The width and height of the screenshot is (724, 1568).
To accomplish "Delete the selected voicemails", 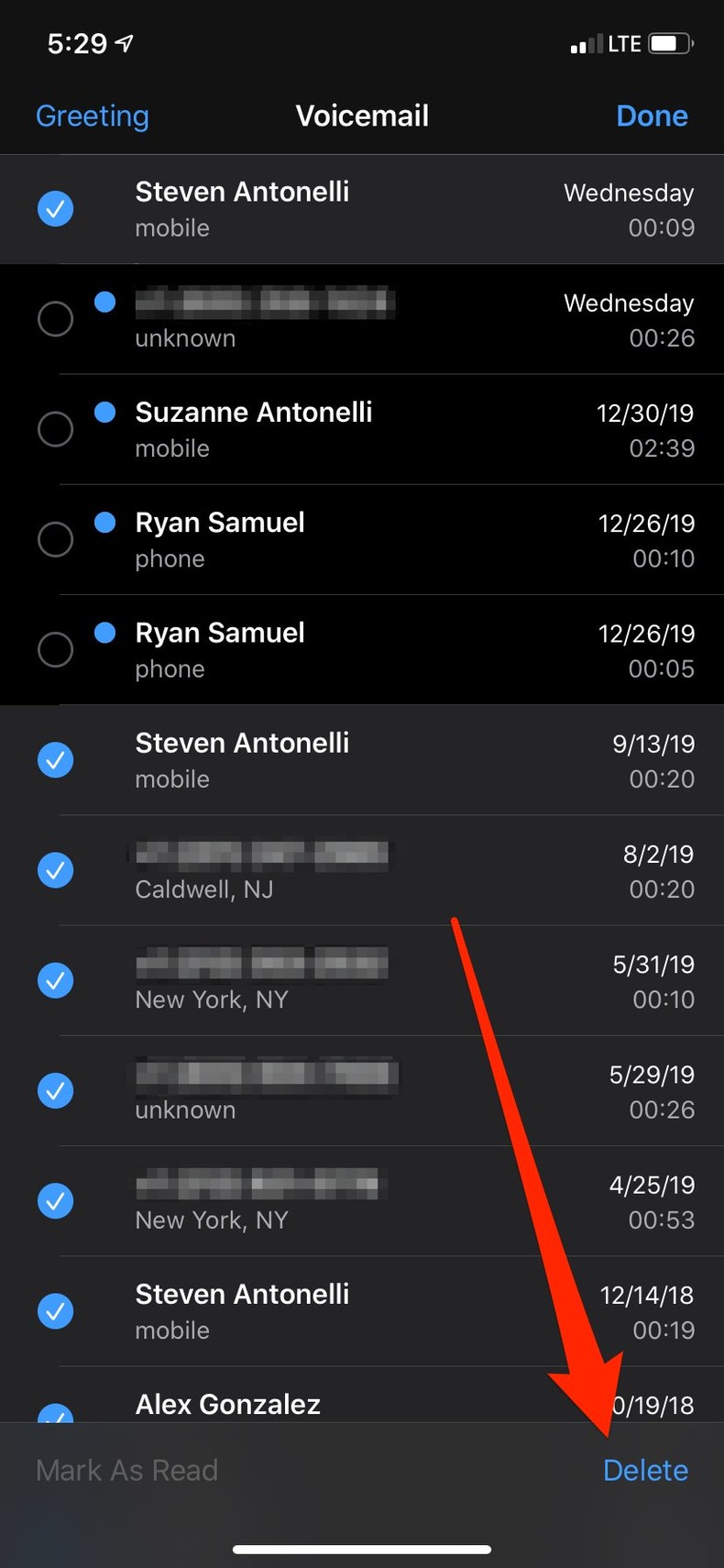I will pos(645,1470).
